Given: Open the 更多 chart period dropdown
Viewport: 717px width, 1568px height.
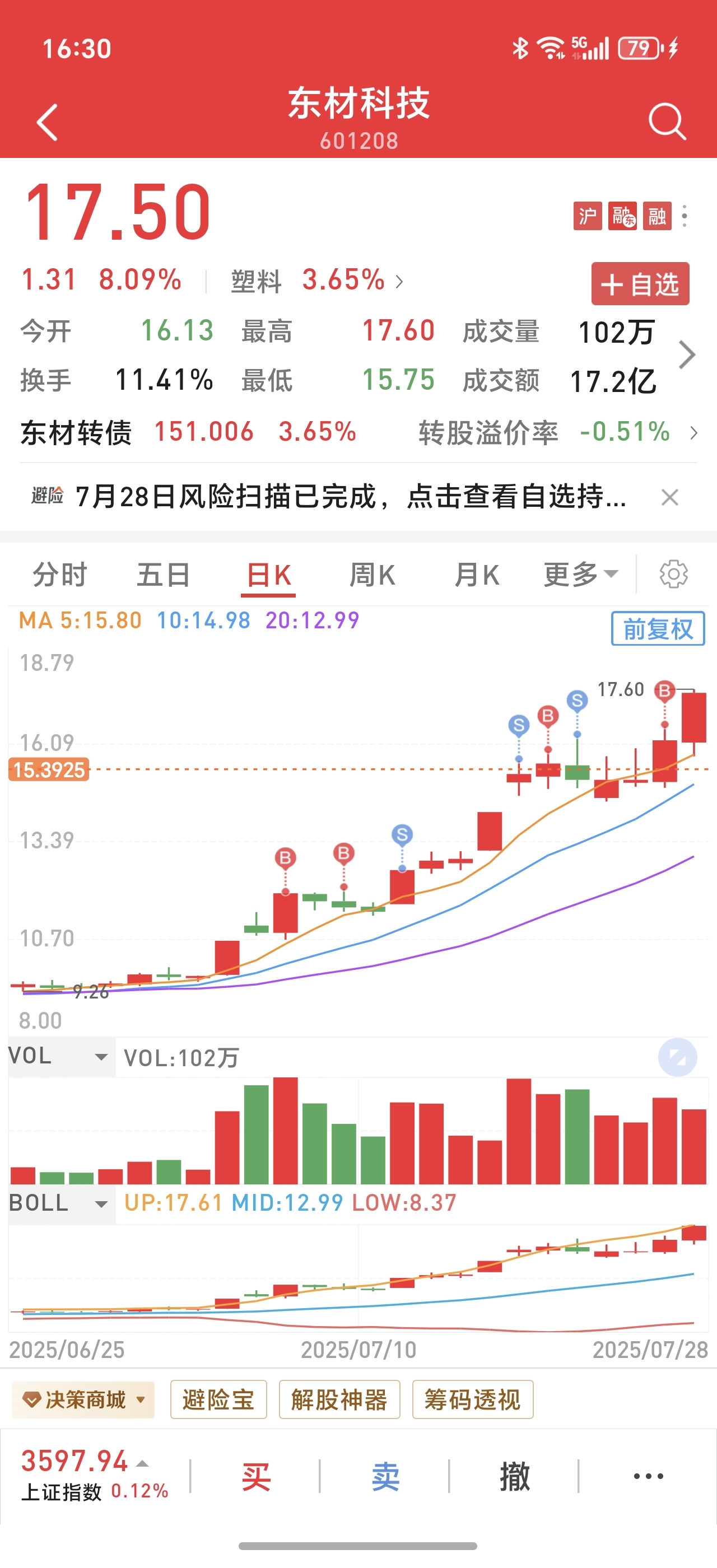Looking at the screenshot, I should 581,575.
